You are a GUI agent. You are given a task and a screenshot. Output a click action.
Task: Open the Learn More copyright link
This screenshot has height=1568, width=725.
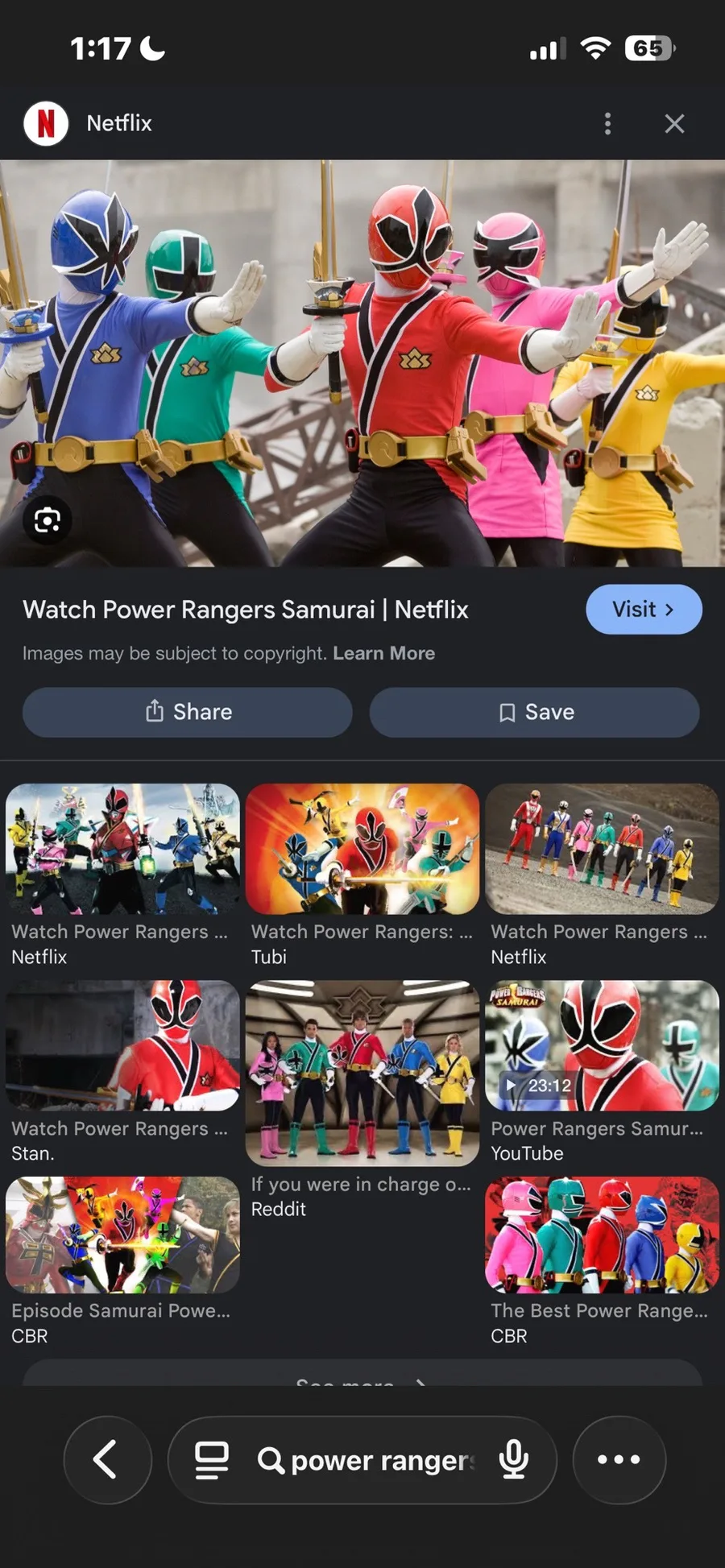pos(384,653)
